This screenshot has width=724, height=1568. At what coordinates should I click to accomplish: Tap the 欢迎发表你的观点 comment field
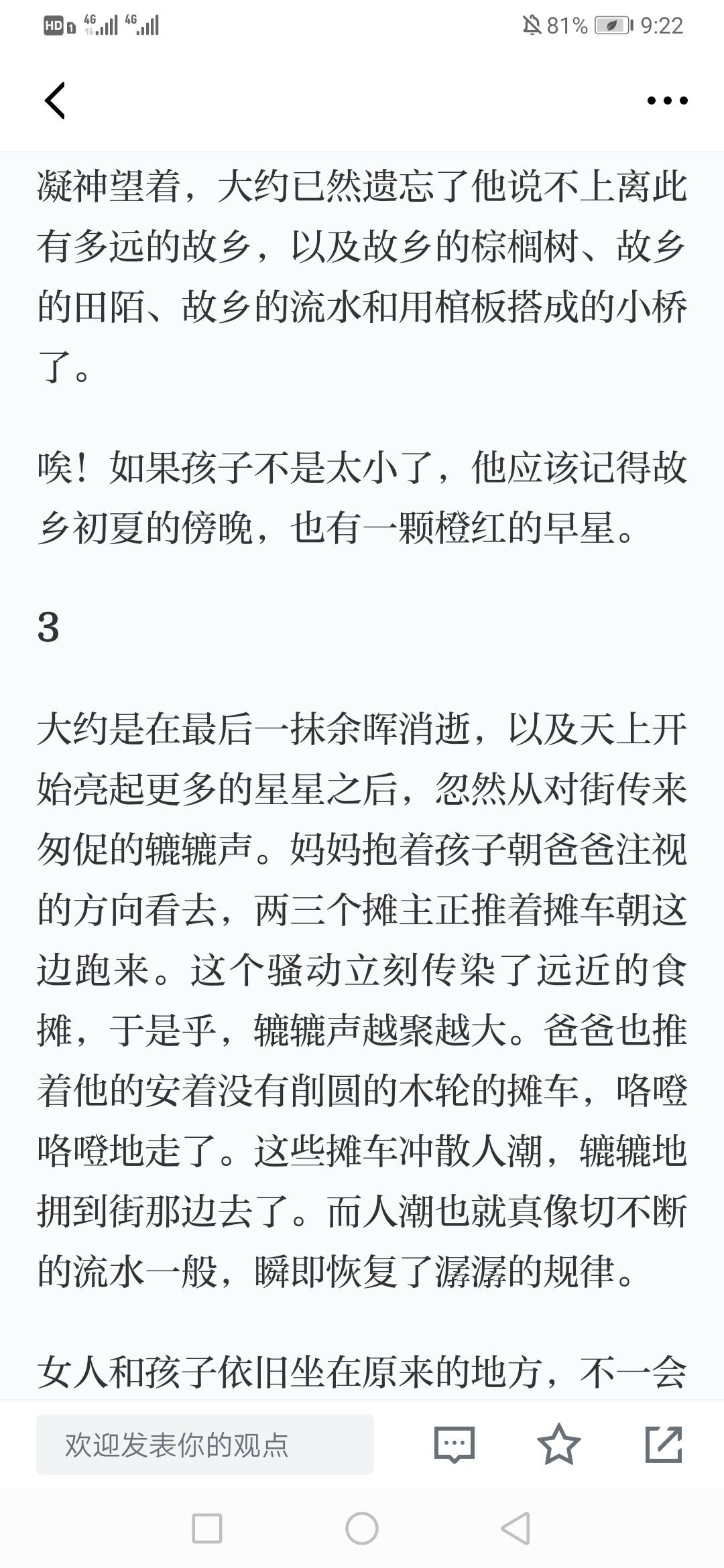pyautogui.click(x=205, y=1445)
